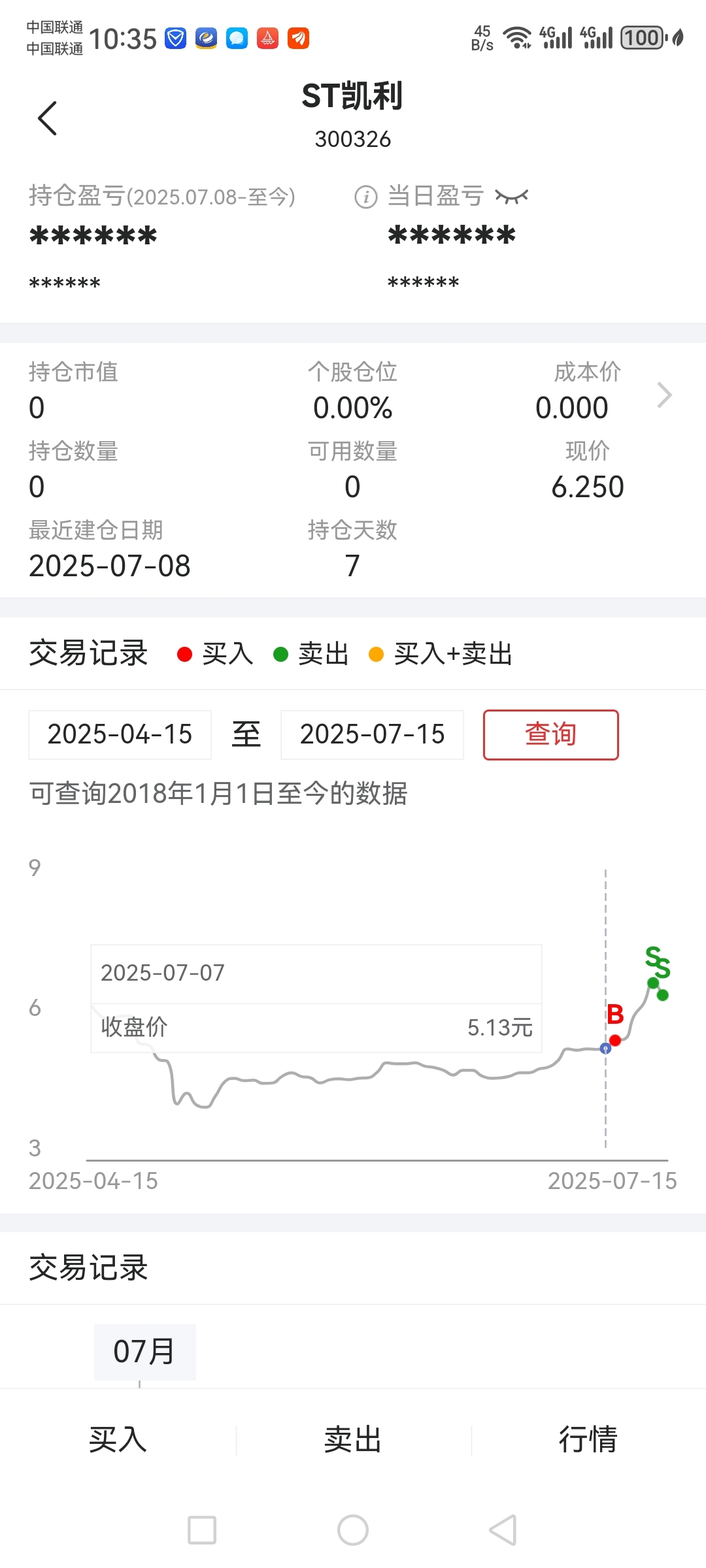This screenshot has height=1568, width=706.
Task: Open cost price details chevron
Action: (x=664, y=395)
